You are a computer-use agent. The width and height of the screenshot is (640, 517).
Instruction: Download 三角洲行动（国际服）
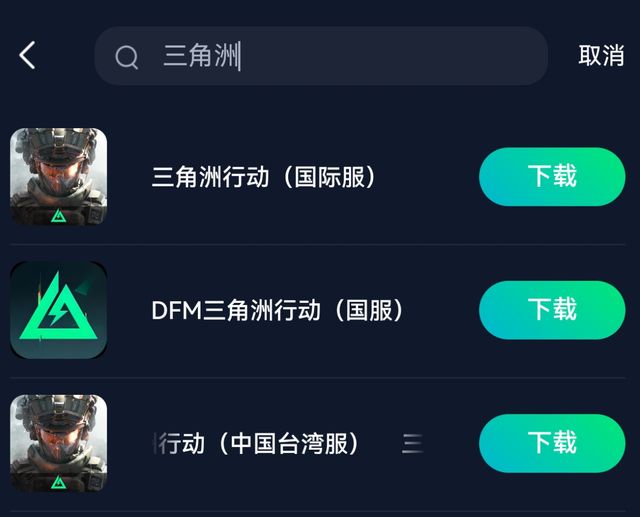pyautogui.click(x=551, y=177)
